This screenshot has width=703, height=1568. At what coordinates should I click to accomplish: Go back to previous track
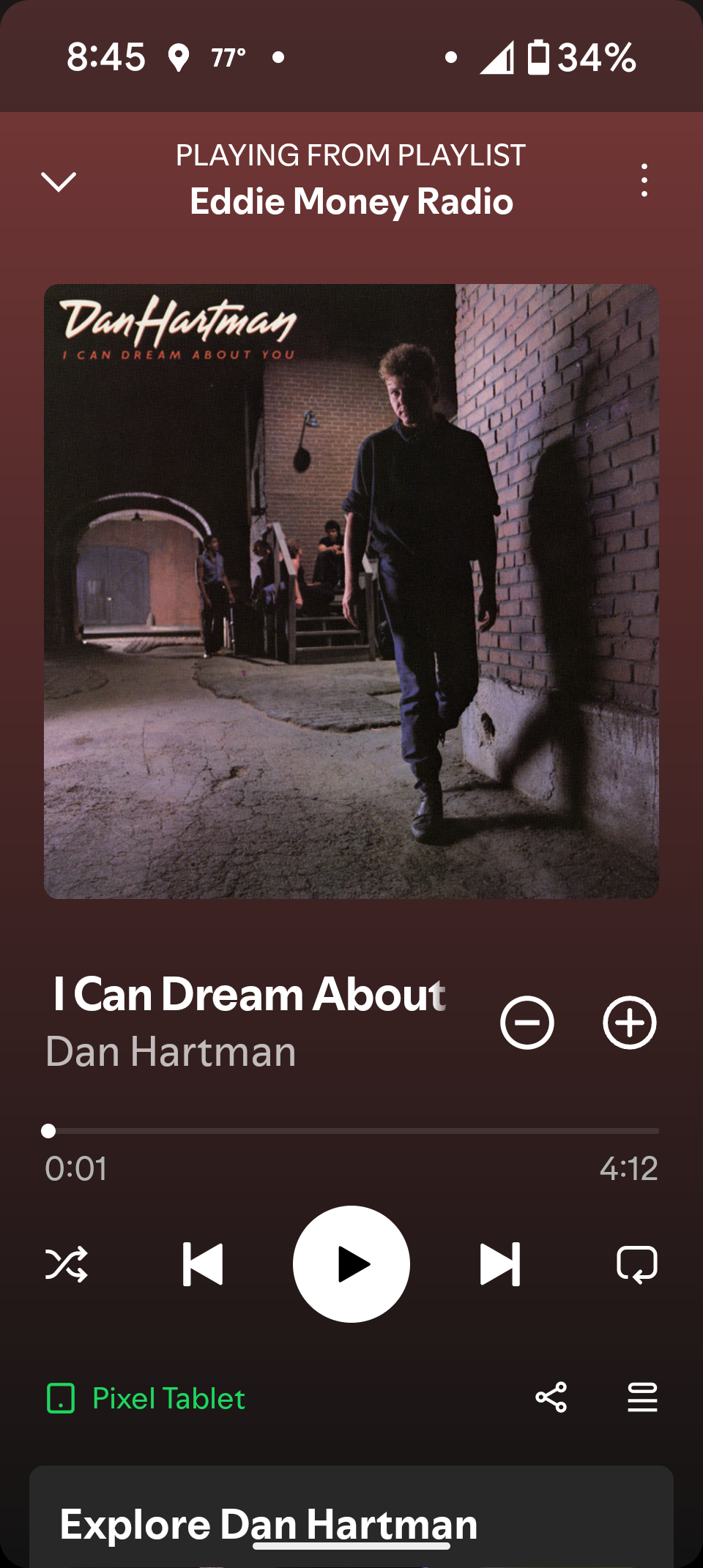click(203, 1264)
